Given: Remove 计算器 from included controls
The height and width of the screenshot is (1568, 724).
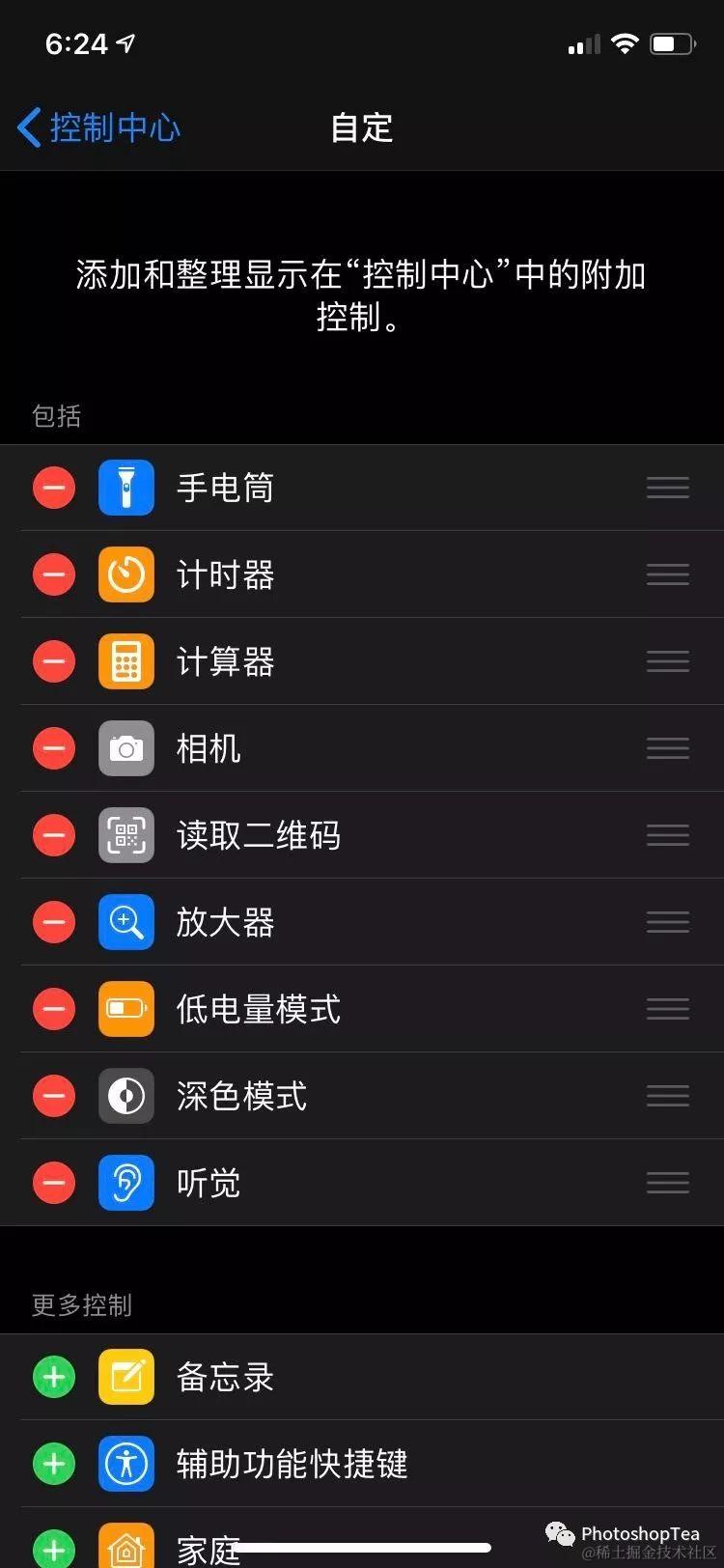Looking at the screenshot, I should coord(54,661).
